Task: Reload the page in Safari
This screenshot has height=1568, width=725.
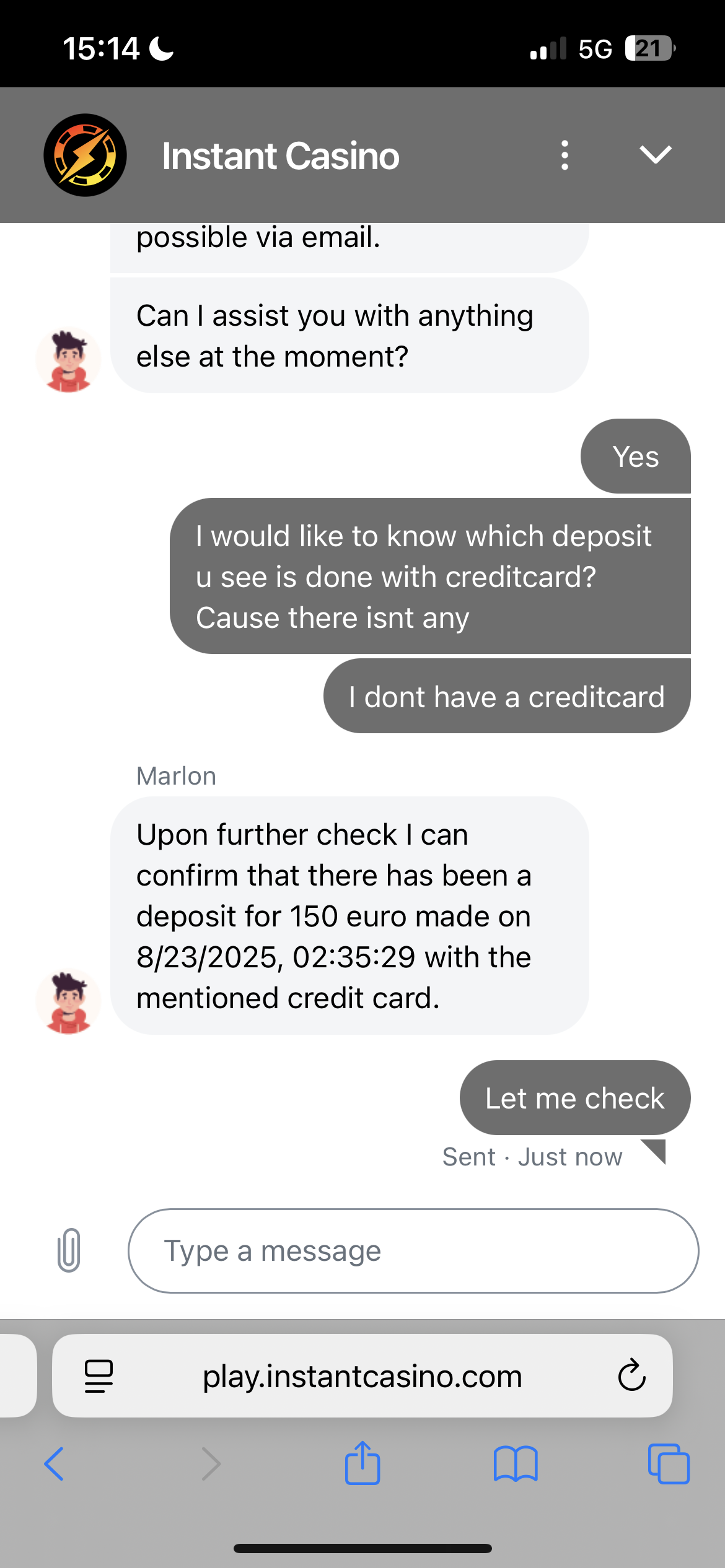Action: pyautogui.click(x=631, y=1376)
